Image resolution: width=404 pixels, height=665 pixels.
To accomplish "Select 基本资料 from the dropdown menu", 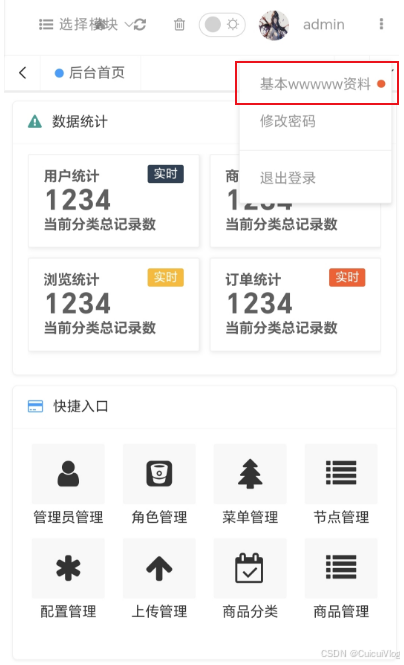I will tap(315, 84).
